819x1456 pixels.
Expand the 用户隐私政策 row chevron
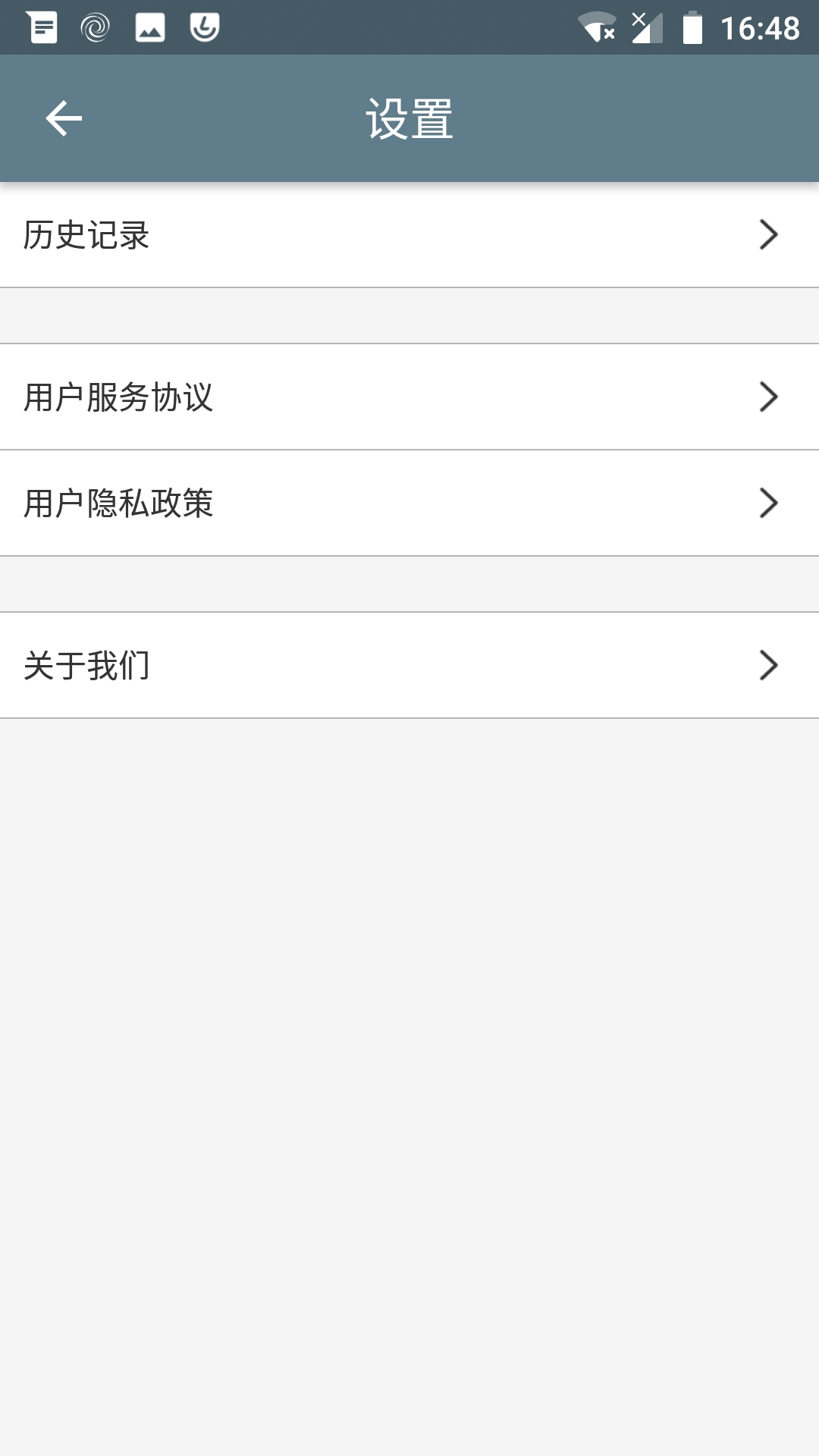tap(770, 501)
